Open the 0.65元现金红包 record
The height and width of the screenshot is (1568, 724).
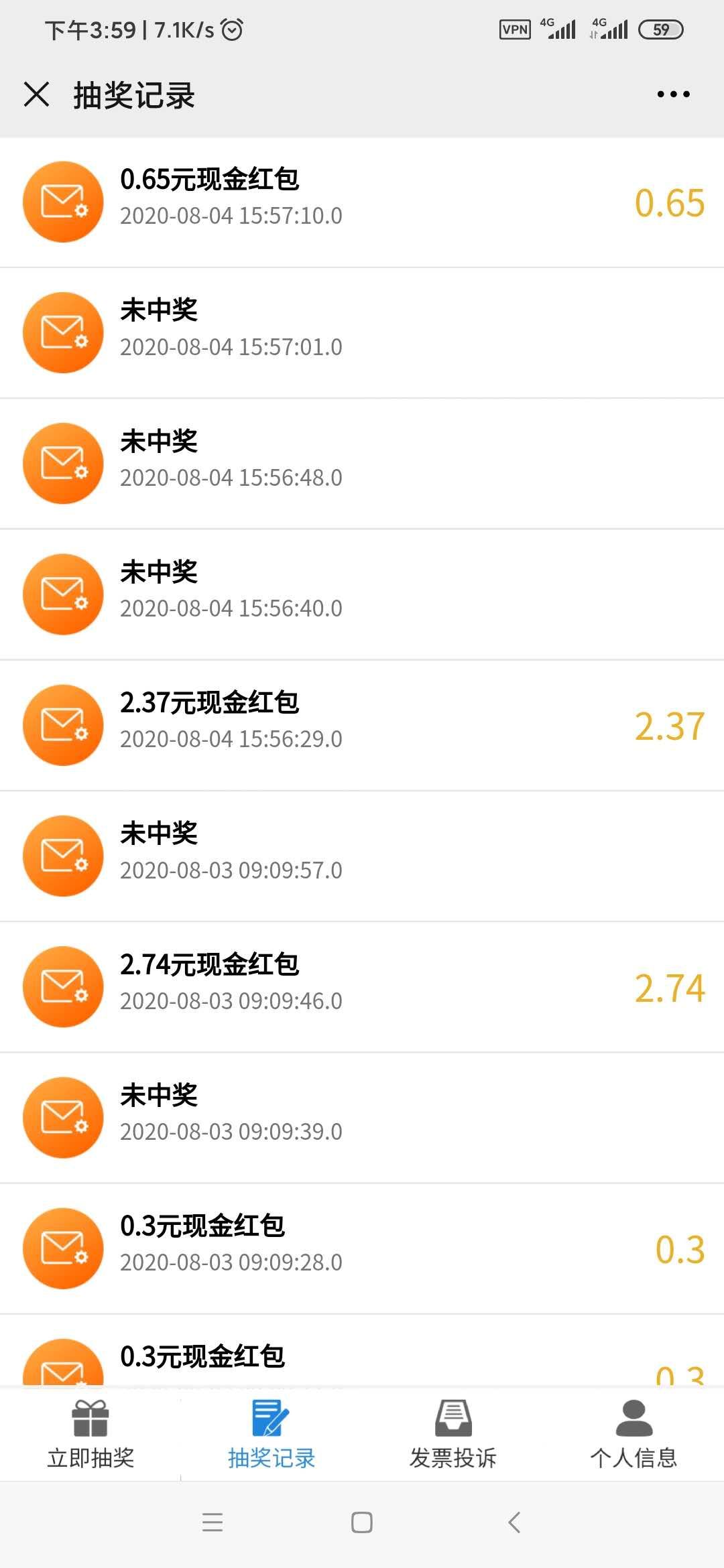tap(362, 202)
